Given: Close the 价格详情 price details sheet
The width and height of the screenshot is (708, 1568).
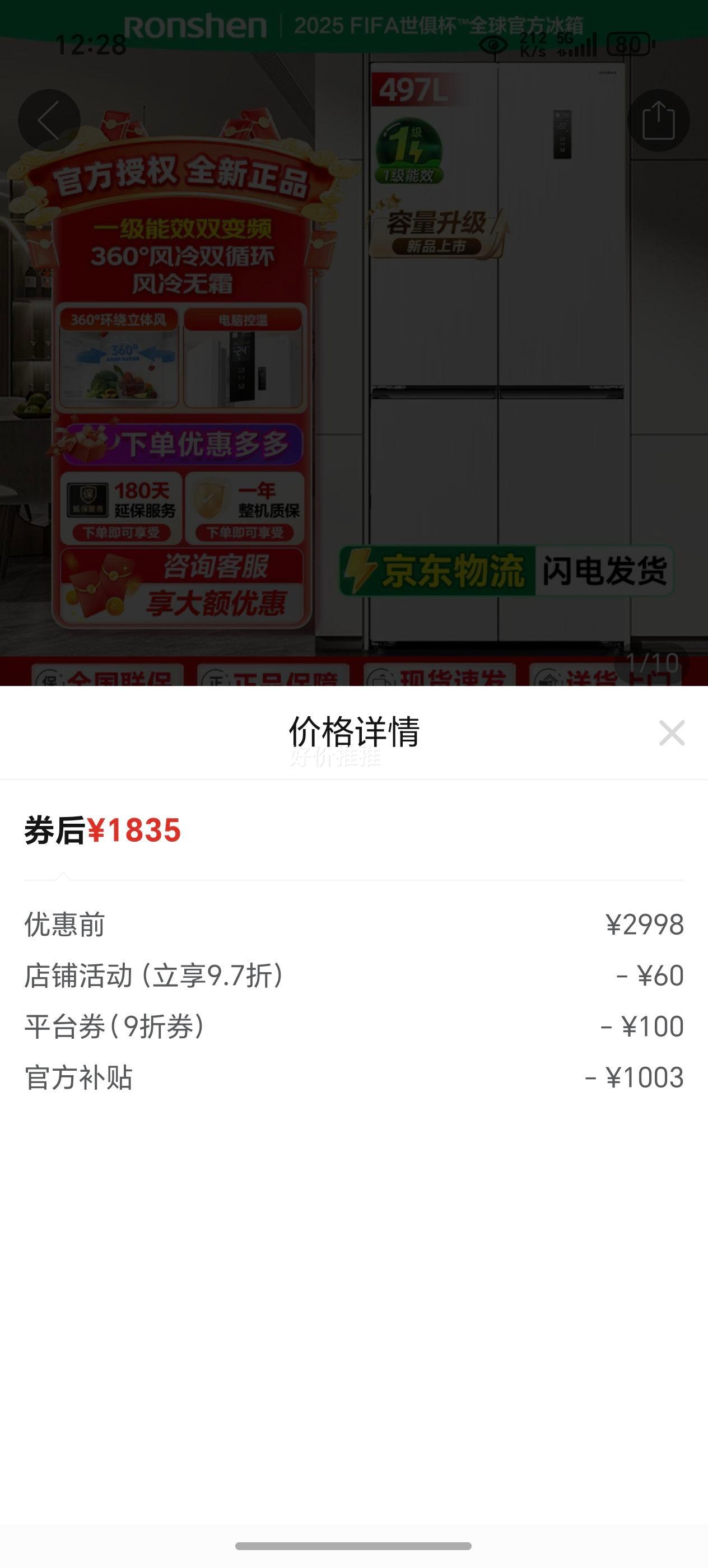Looking at the screenshot, I should pyautogui.click(x=672, y=732).
